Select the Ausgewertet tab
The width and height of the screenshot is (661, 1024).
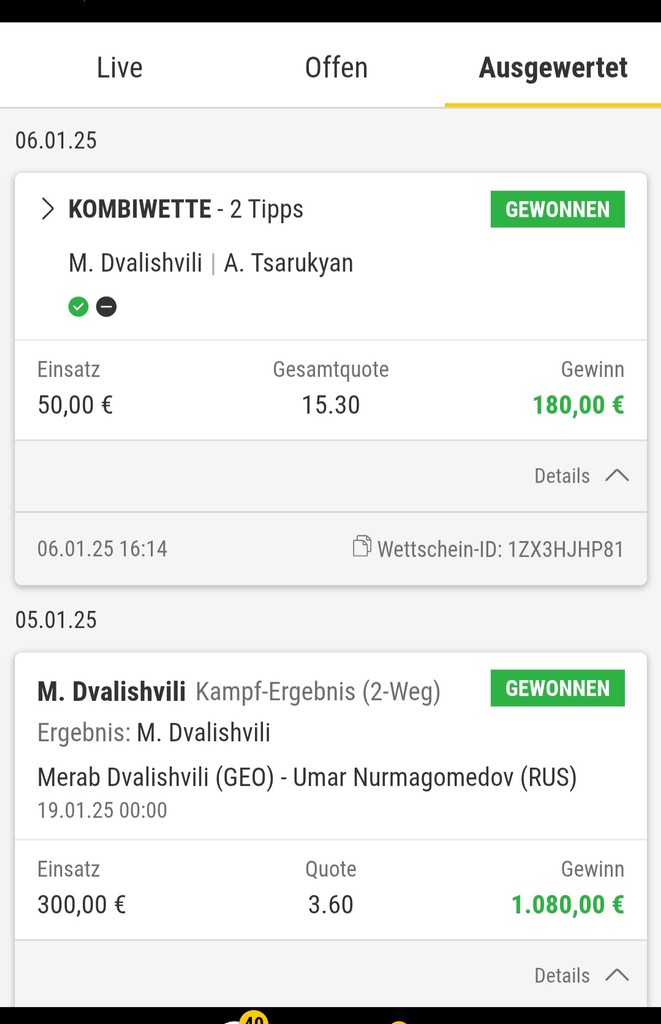pyautogui.click(x=553, y=68)
